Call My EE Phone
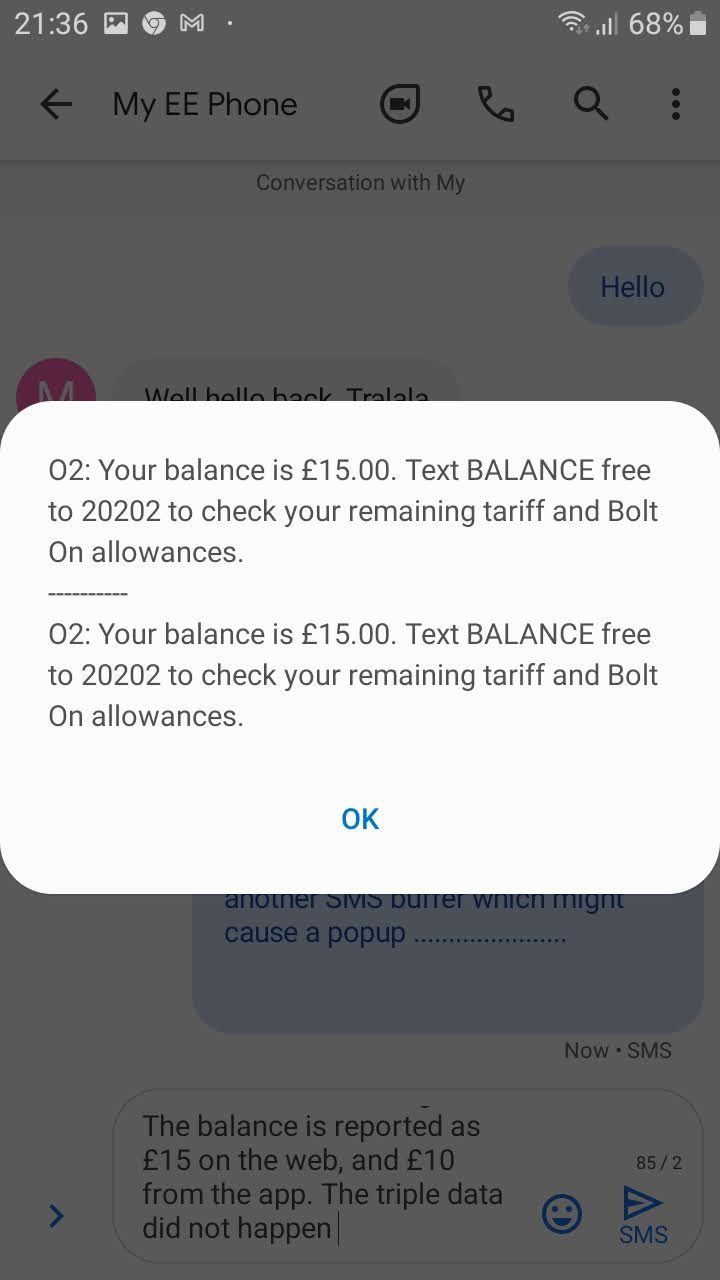Viewport: 720px width, 1280px height. click(x=495, y=104)
